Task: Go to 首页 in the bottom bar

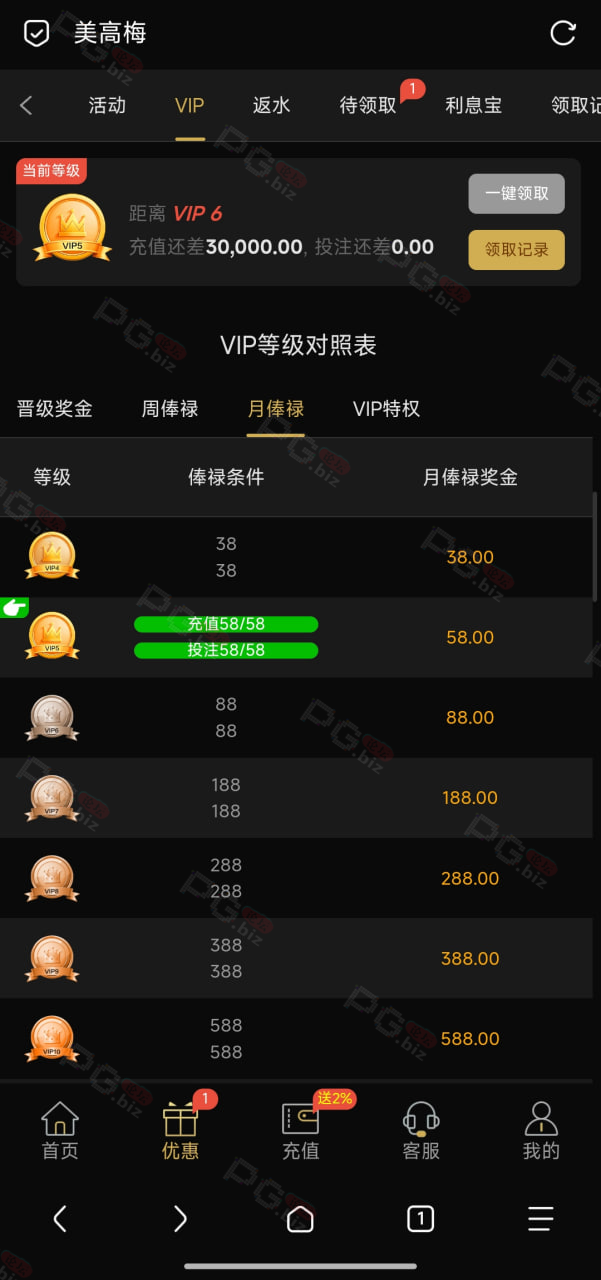Action: (x=60, y=1131)
